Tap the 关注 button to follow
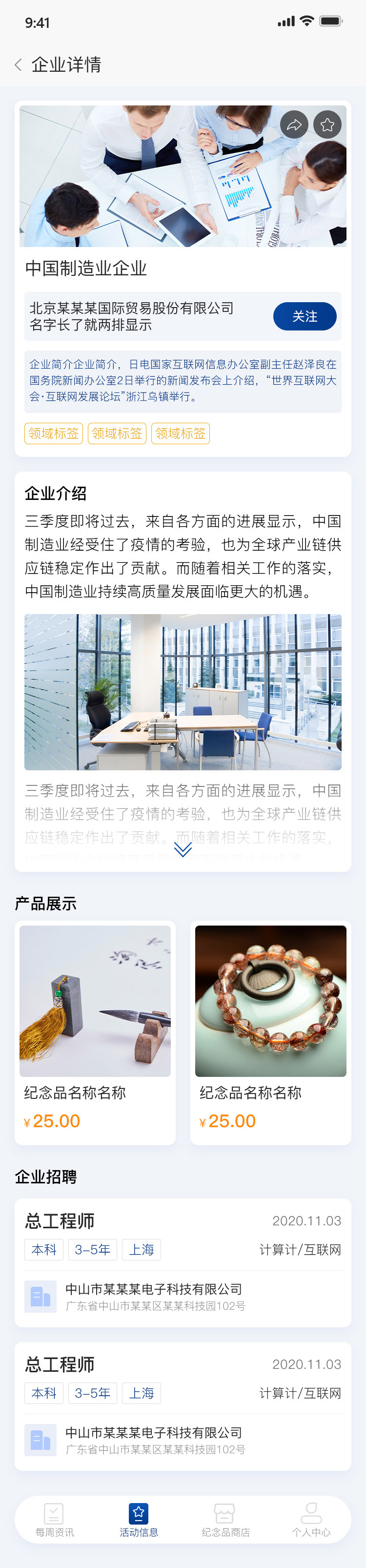This screenshot has height=1568, width=366. click(x=305, y=316)
